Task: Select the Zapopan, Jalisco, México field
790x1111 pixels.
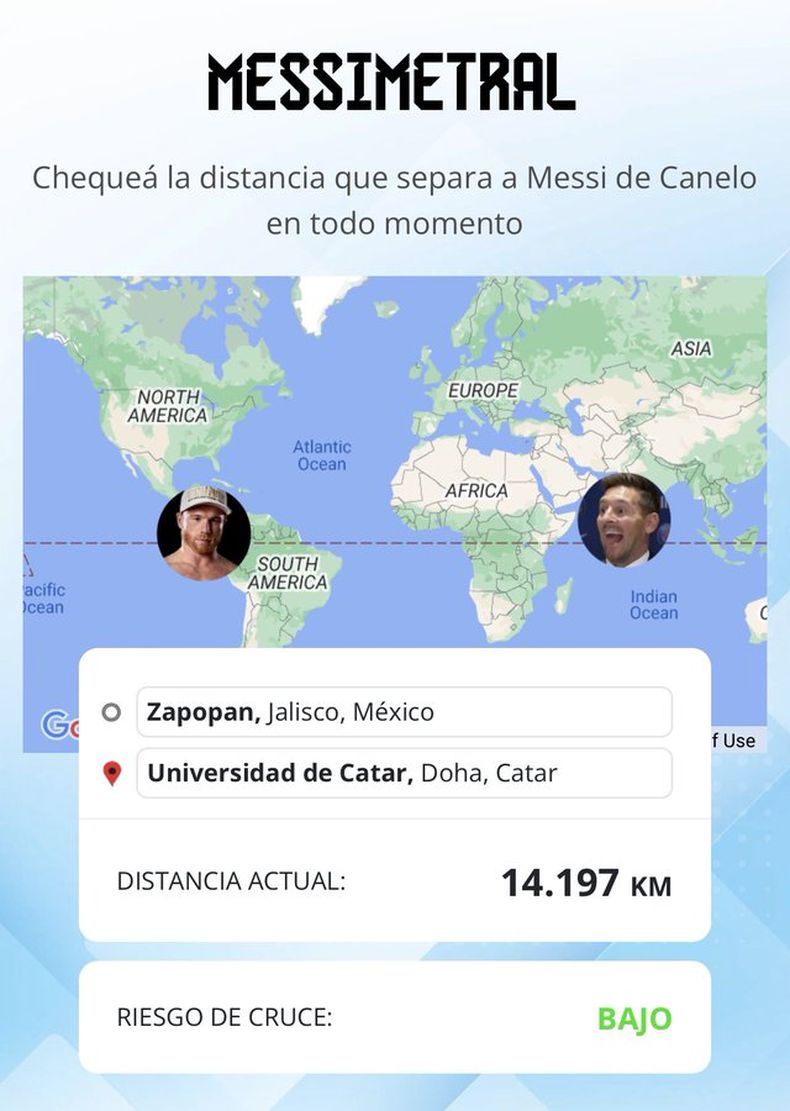Action: (x=403, y=711)
